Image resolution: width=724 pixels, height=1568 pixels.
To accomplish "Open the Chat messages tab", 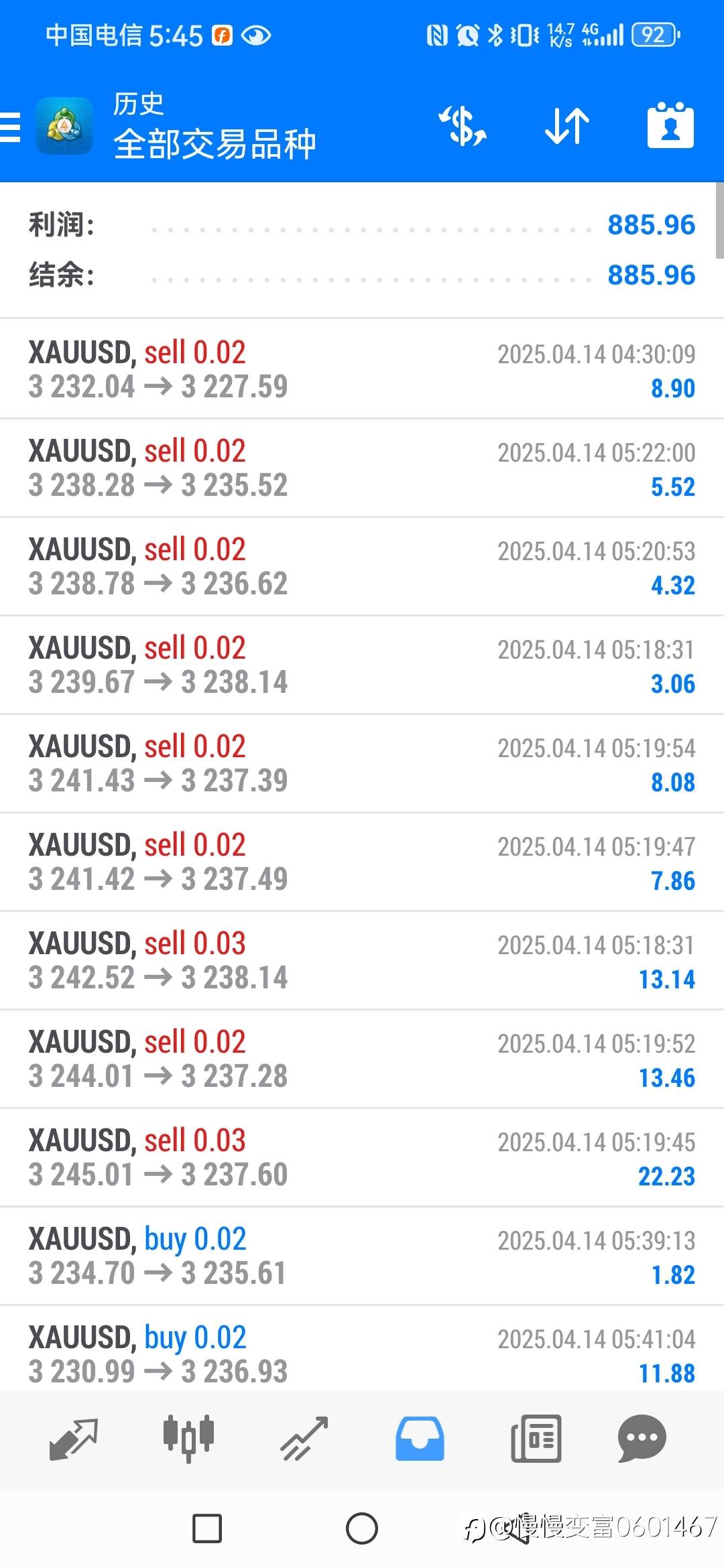I will pyautogui.click(x=642, y=1439).
